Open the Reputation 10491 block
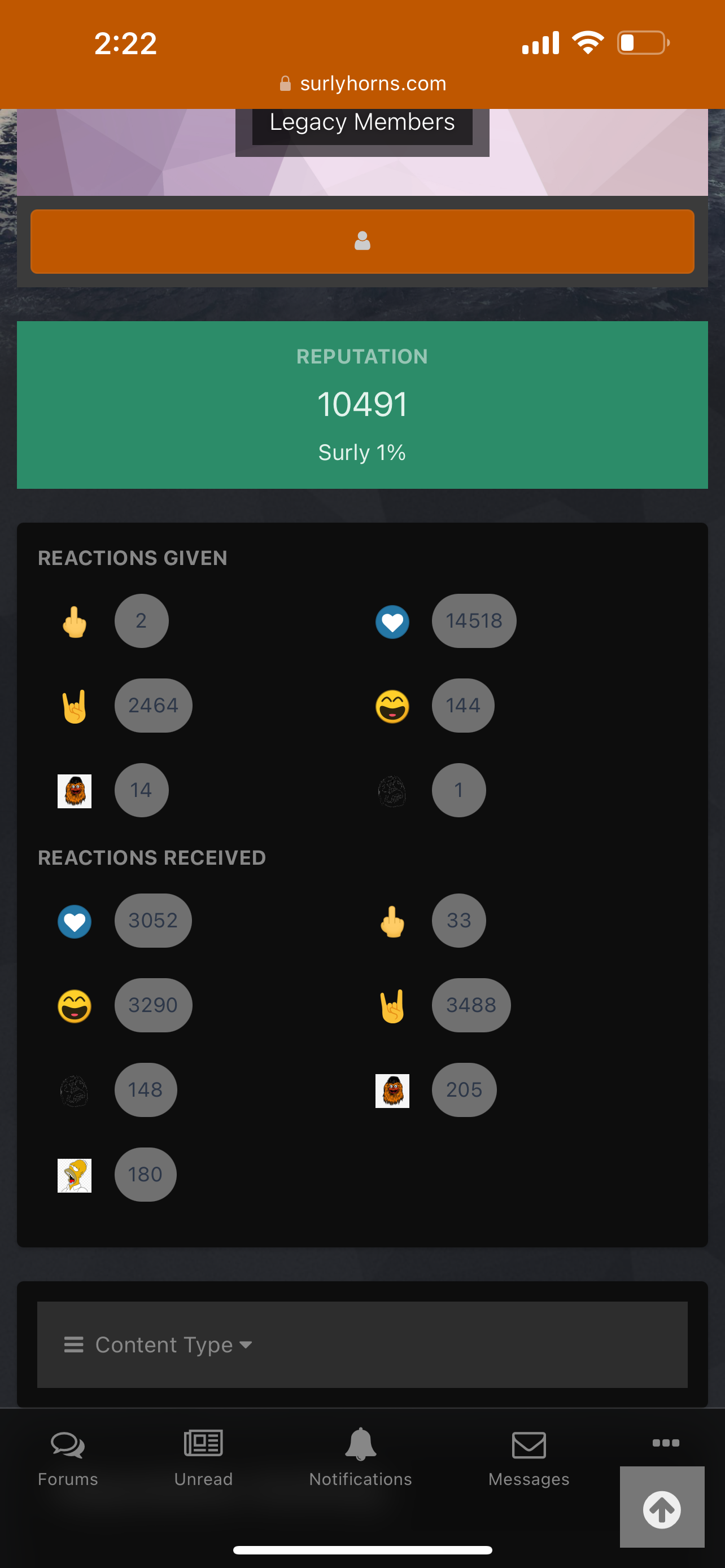This screenshot has width=725, height=1568. click(362, 405)
